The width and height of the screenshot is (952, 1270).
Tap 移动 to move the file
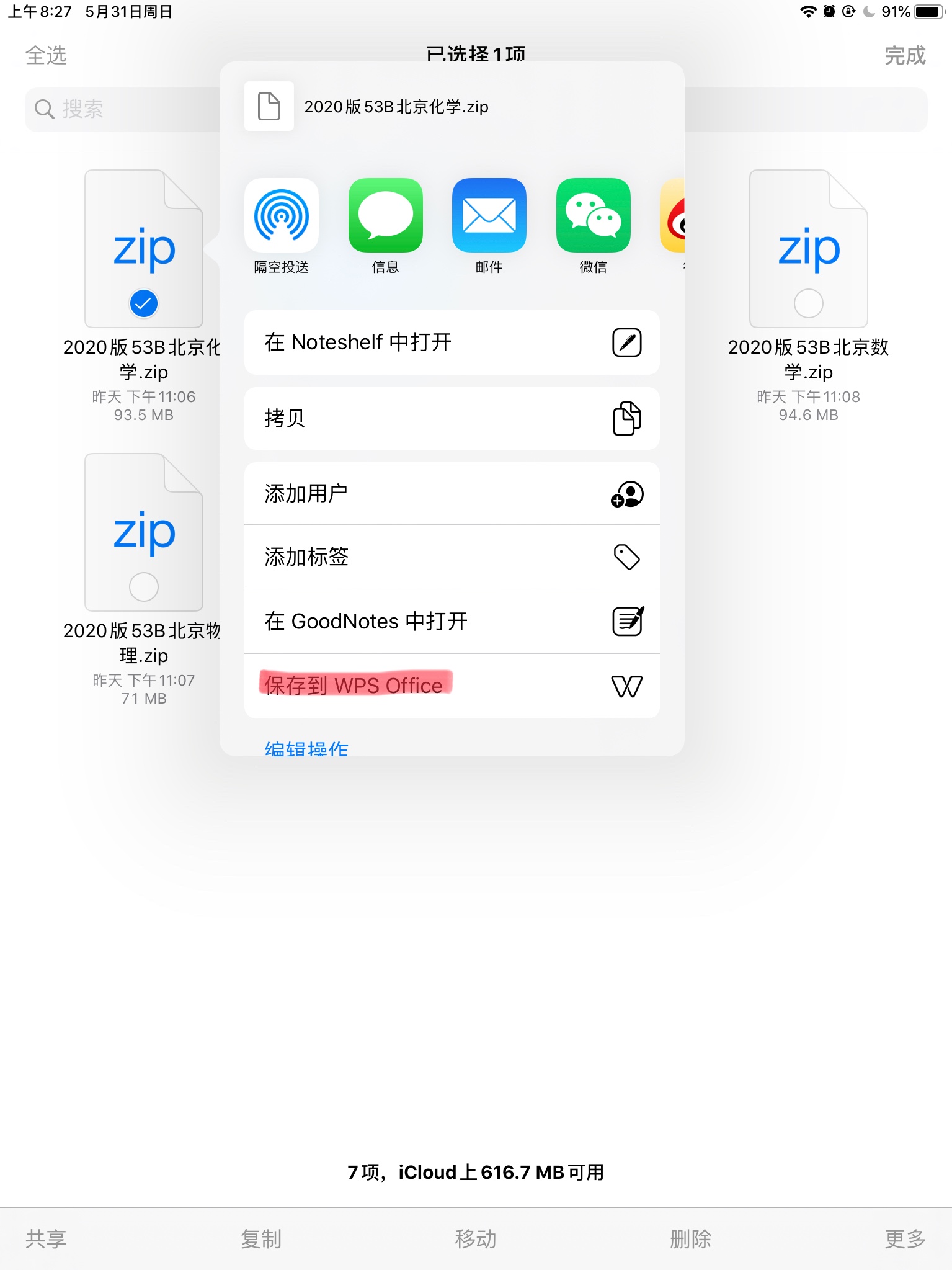(475, 1239)
